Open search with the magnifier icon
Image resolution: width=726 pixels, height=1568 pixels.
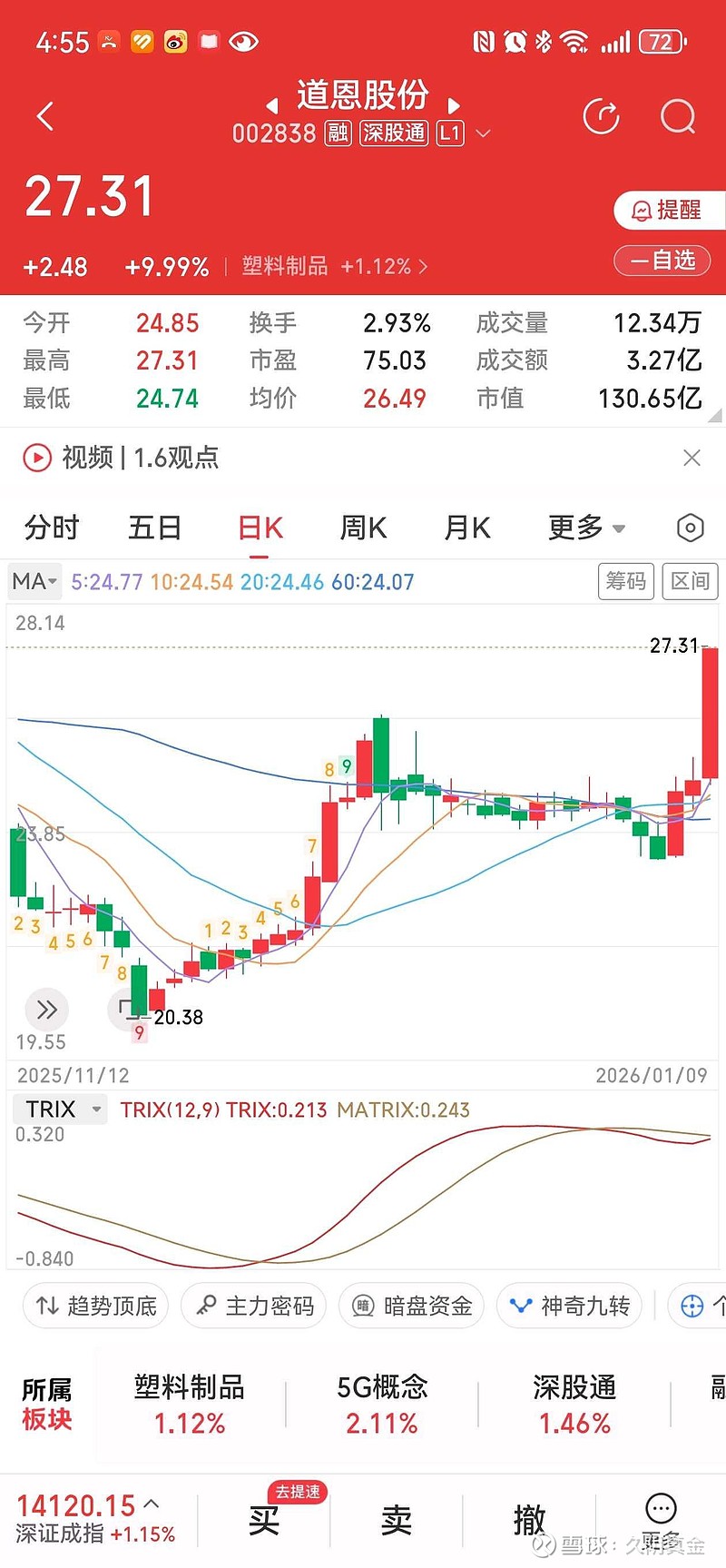[x=677, y=116]
